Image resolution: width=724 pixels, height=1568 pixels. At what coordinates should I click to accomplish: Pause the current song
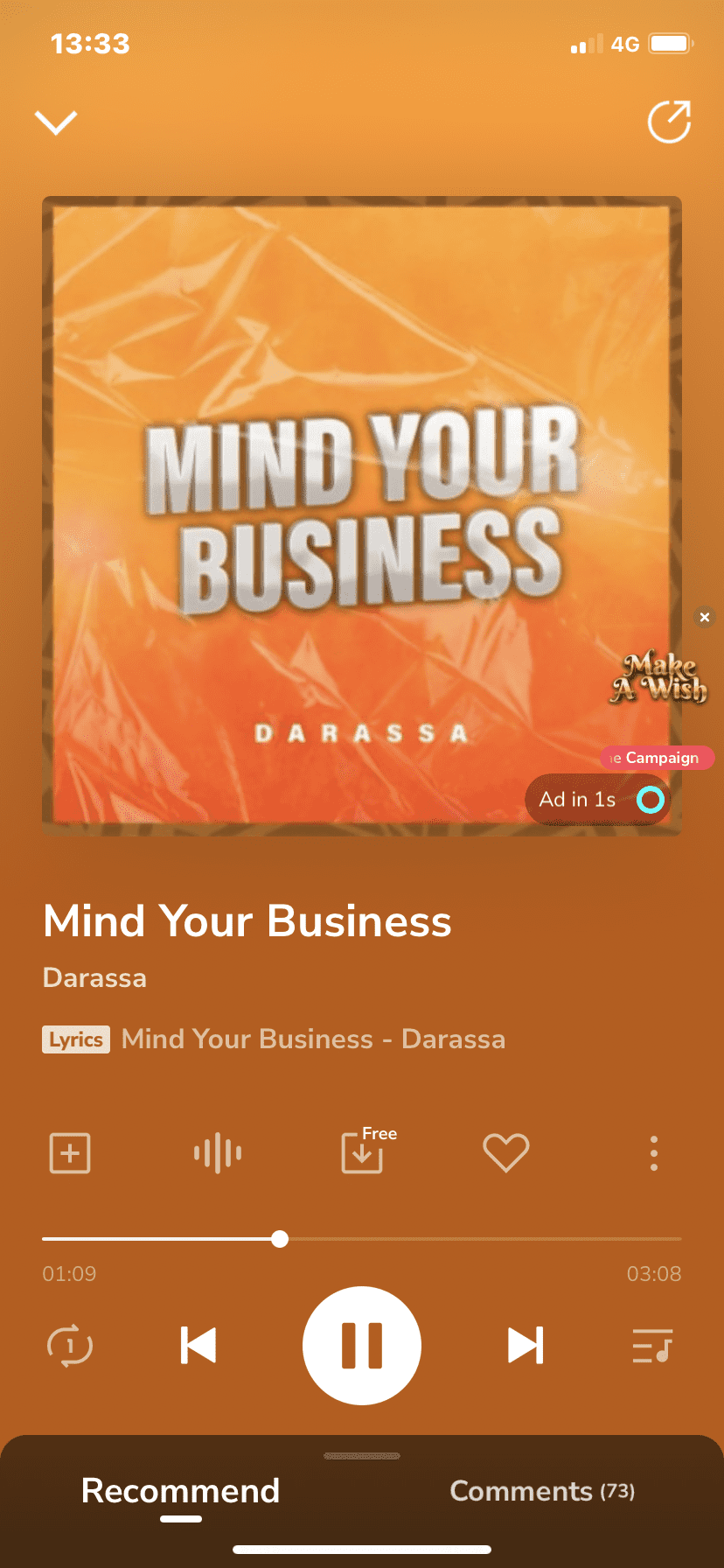tap(362, 1346)
